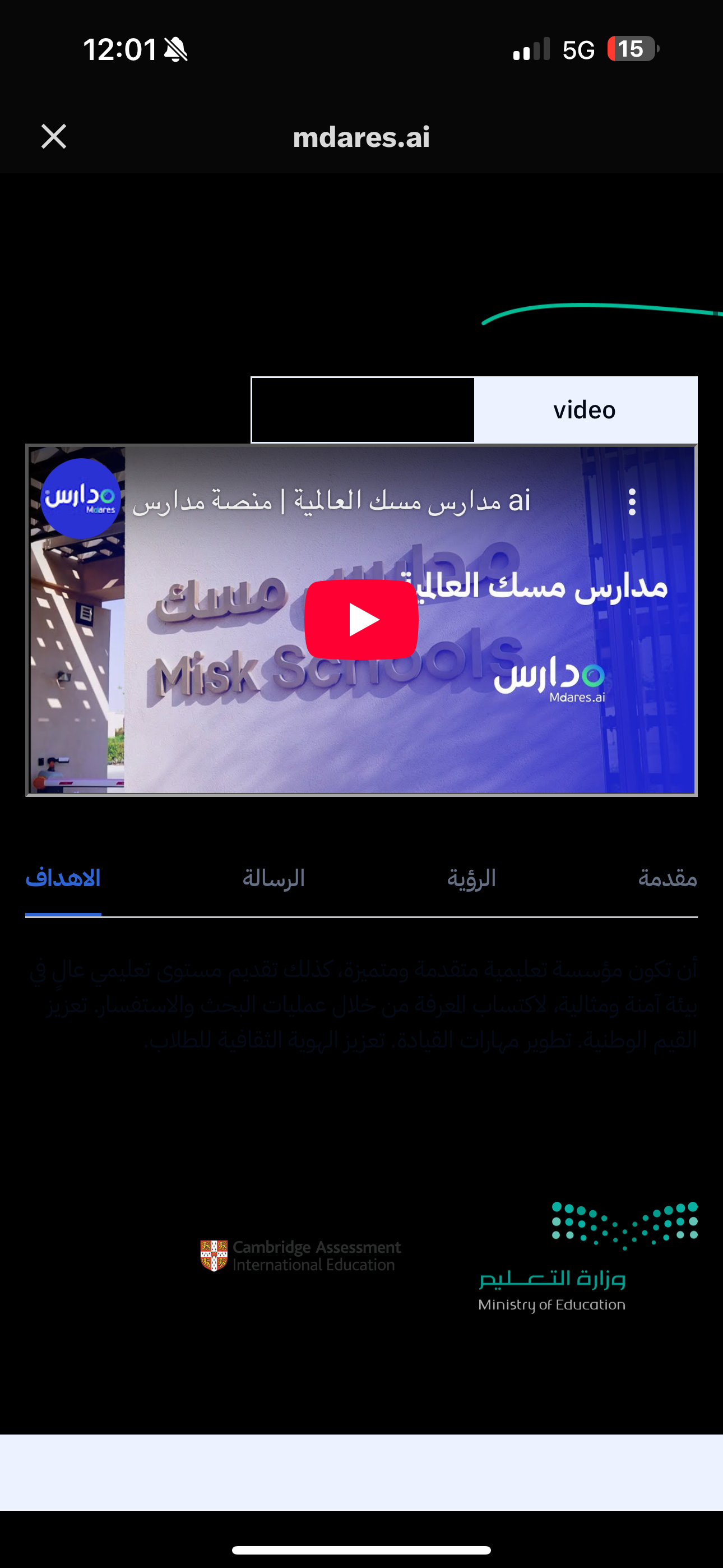Close the mdares.ai browser view

click(x=54, y=136)
